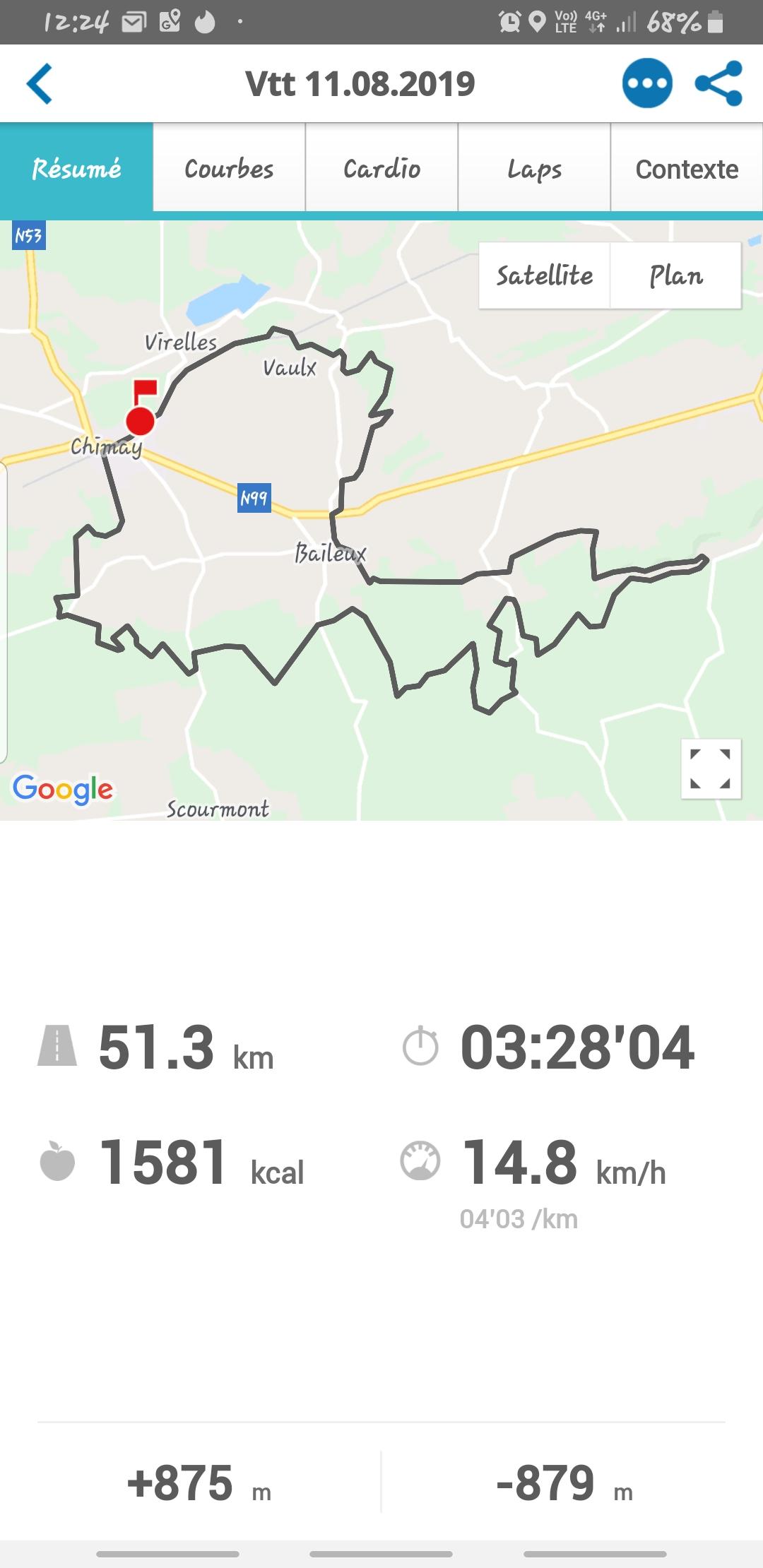Go back using the top-left arrow
Screen dimensions: 763x1568
(40, 83)
